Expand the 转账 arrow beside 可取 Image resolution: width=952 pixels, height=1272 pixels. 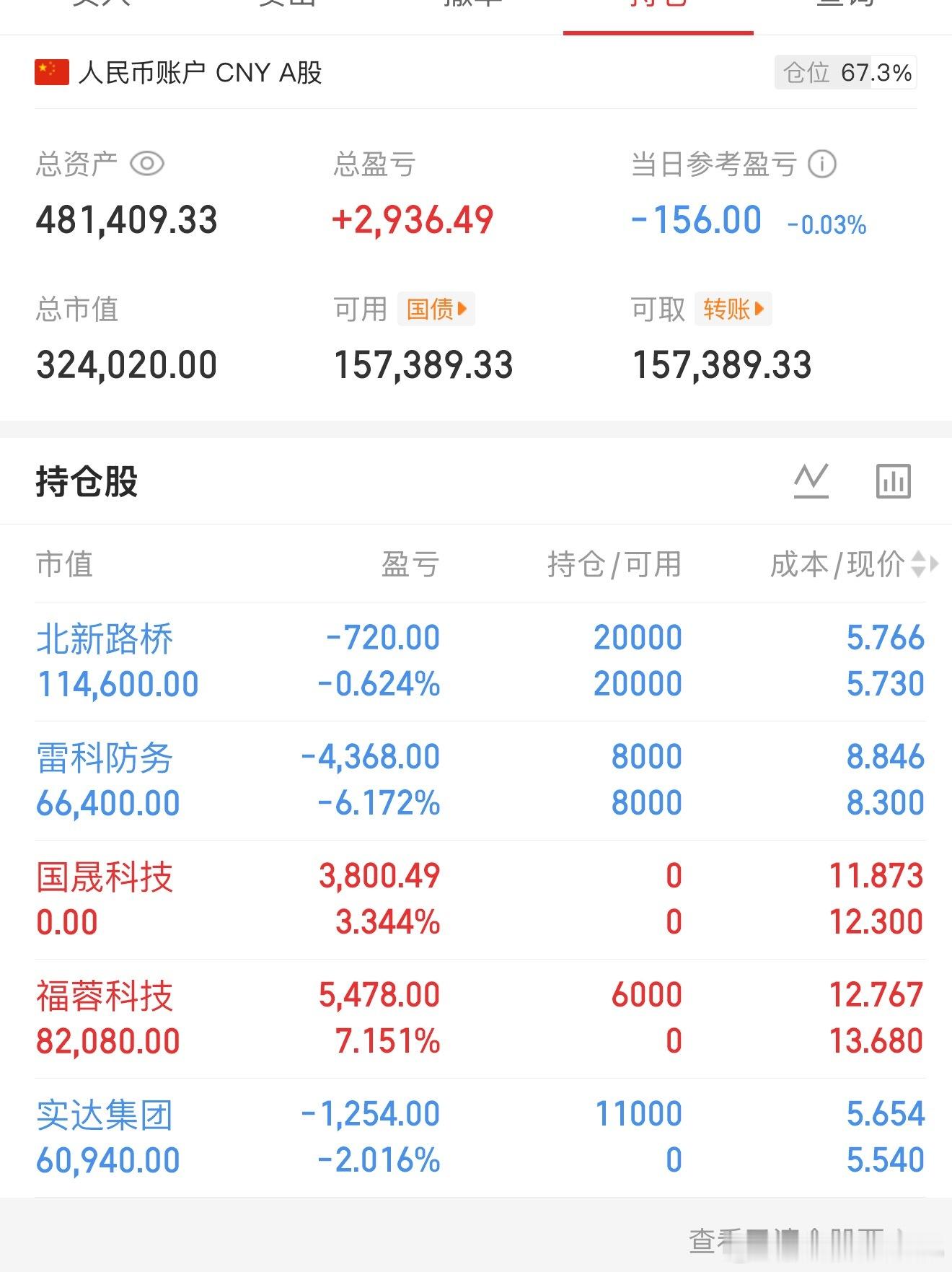[733, 309]
